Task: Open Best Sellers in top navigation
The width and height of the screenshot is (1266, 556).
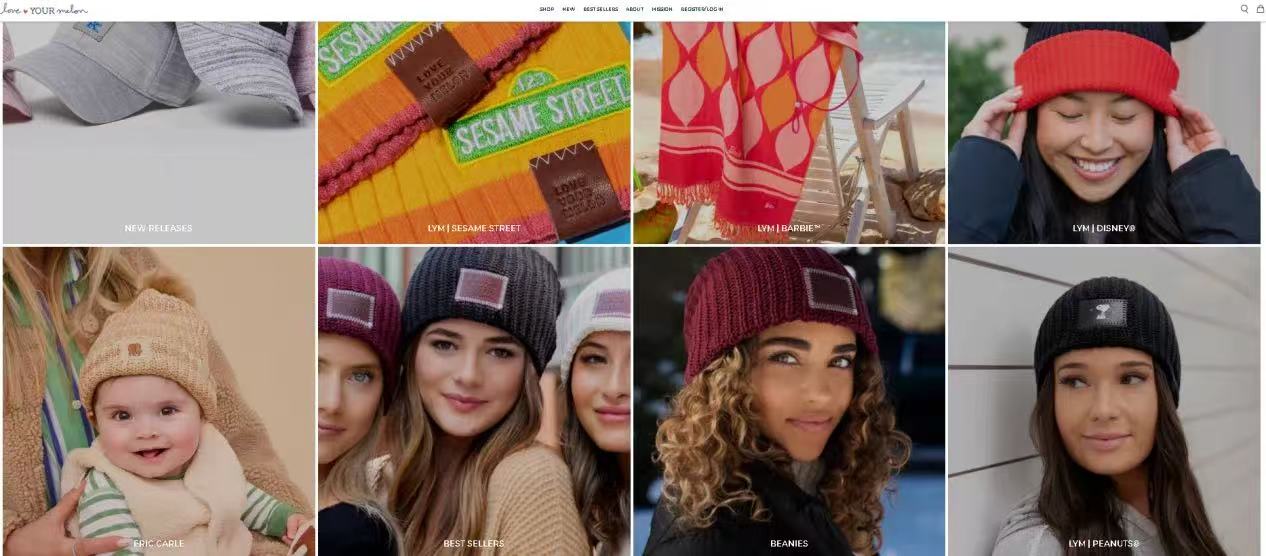Action: click(600, 9)
